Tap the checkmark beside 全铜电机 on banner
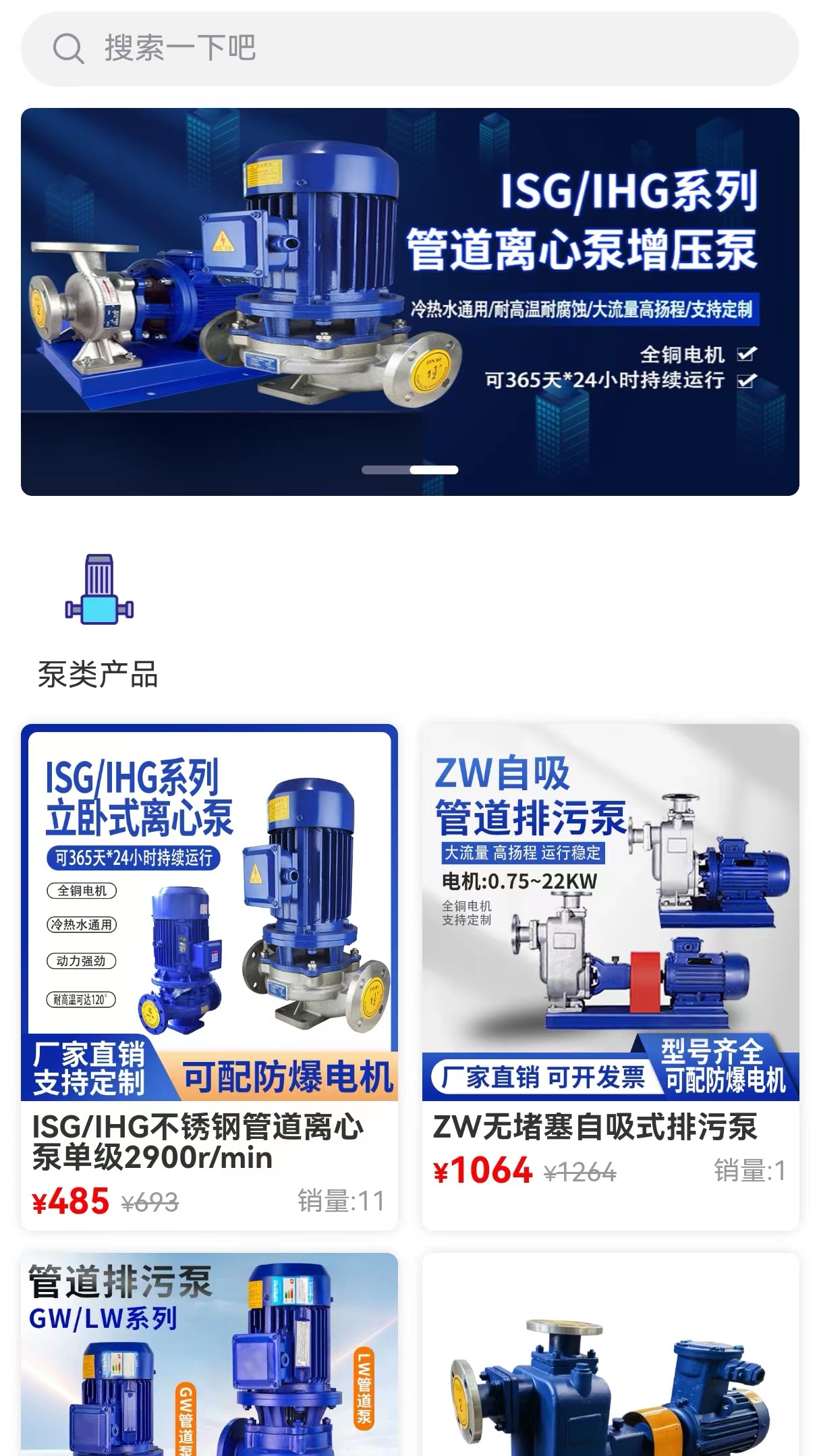 pyautogui.click(x=746, y=354)
